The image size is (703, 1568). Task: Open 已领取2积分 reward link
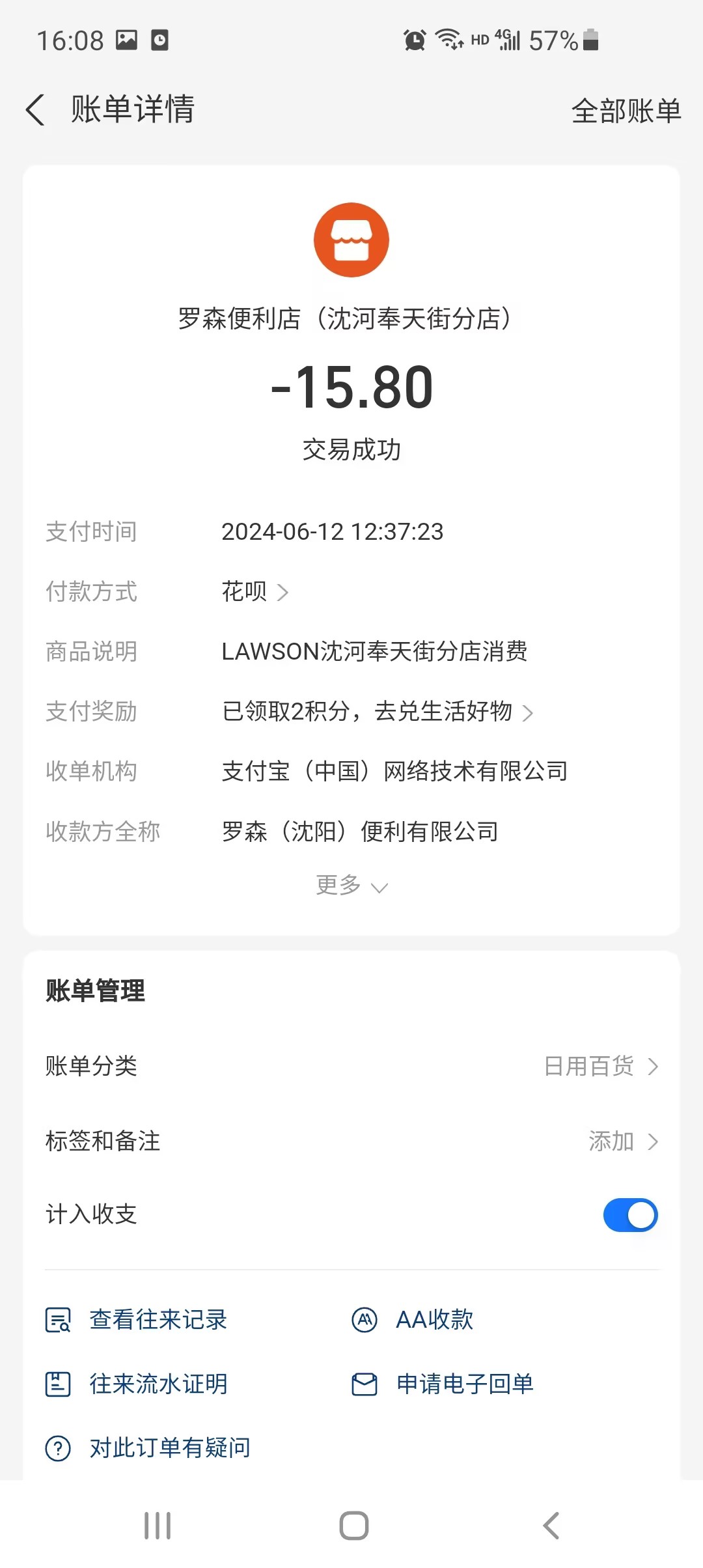(x=378, y=712)
